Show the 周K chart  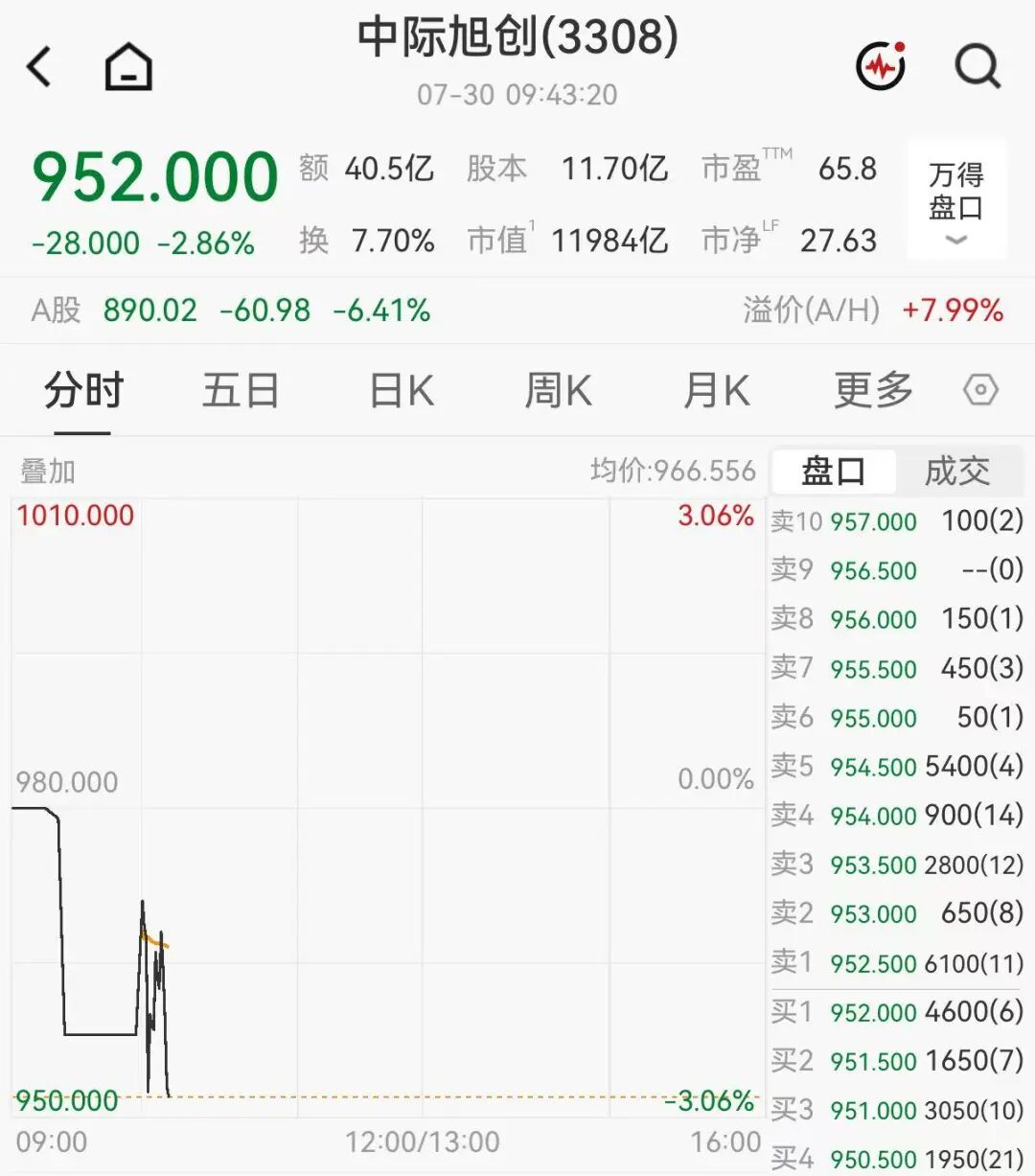pyautogui.click(x=559, y=391)
